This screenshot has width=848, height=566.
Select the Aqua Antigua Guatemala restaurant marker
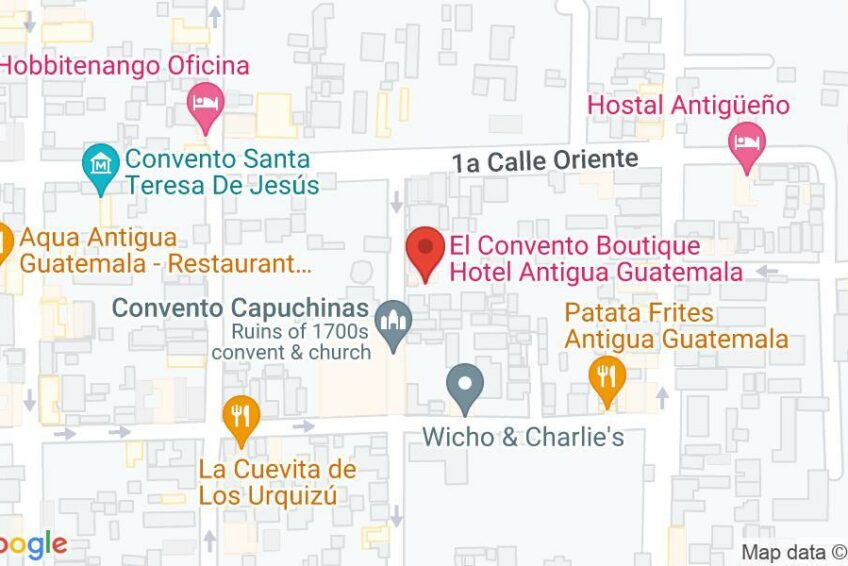click(x=4, y=244)
